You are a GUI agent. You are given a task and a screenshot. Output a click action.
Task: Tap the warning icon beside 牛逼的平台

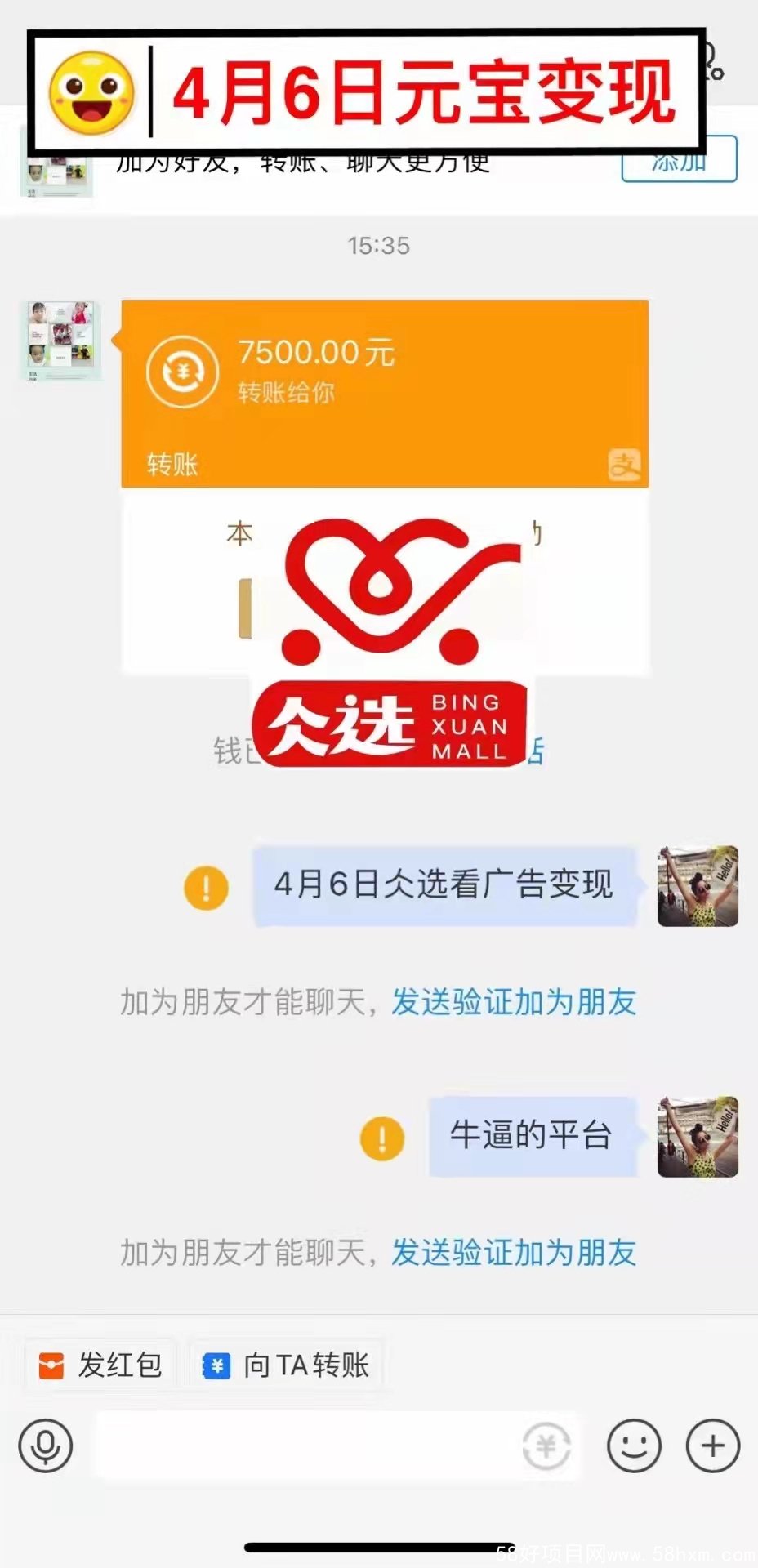click(382, 1138)
